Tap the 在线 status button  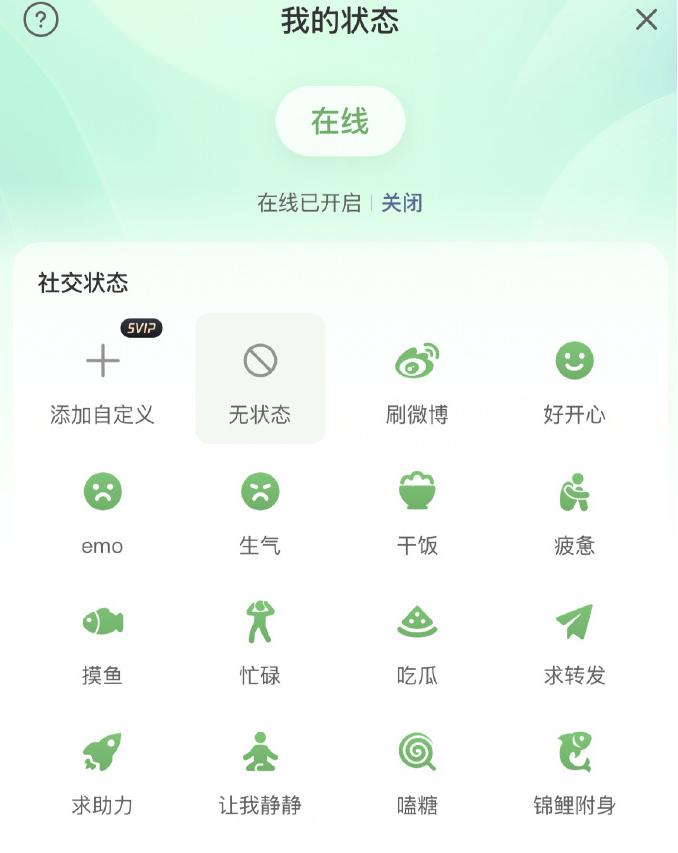(340, 121)
